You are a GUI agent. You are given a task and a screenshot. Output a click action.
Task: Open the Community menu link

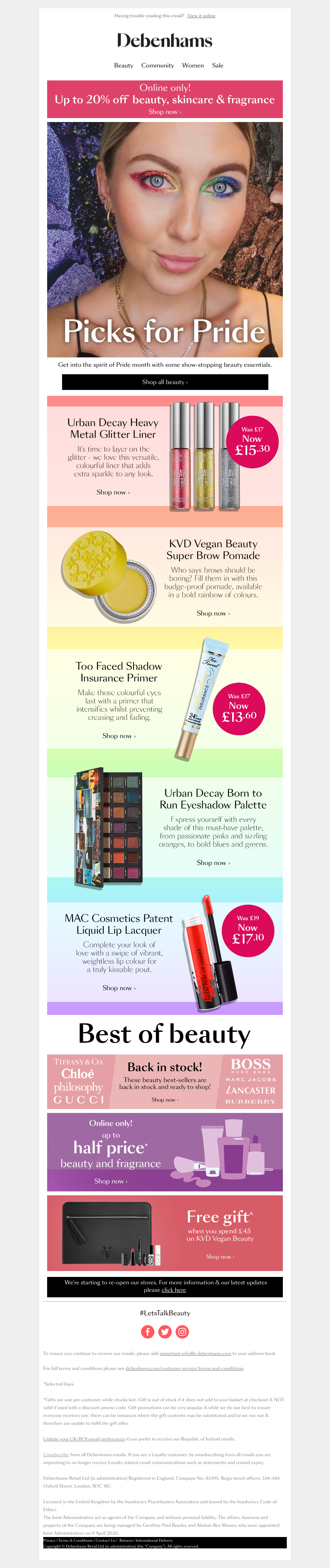click(158, 65)
